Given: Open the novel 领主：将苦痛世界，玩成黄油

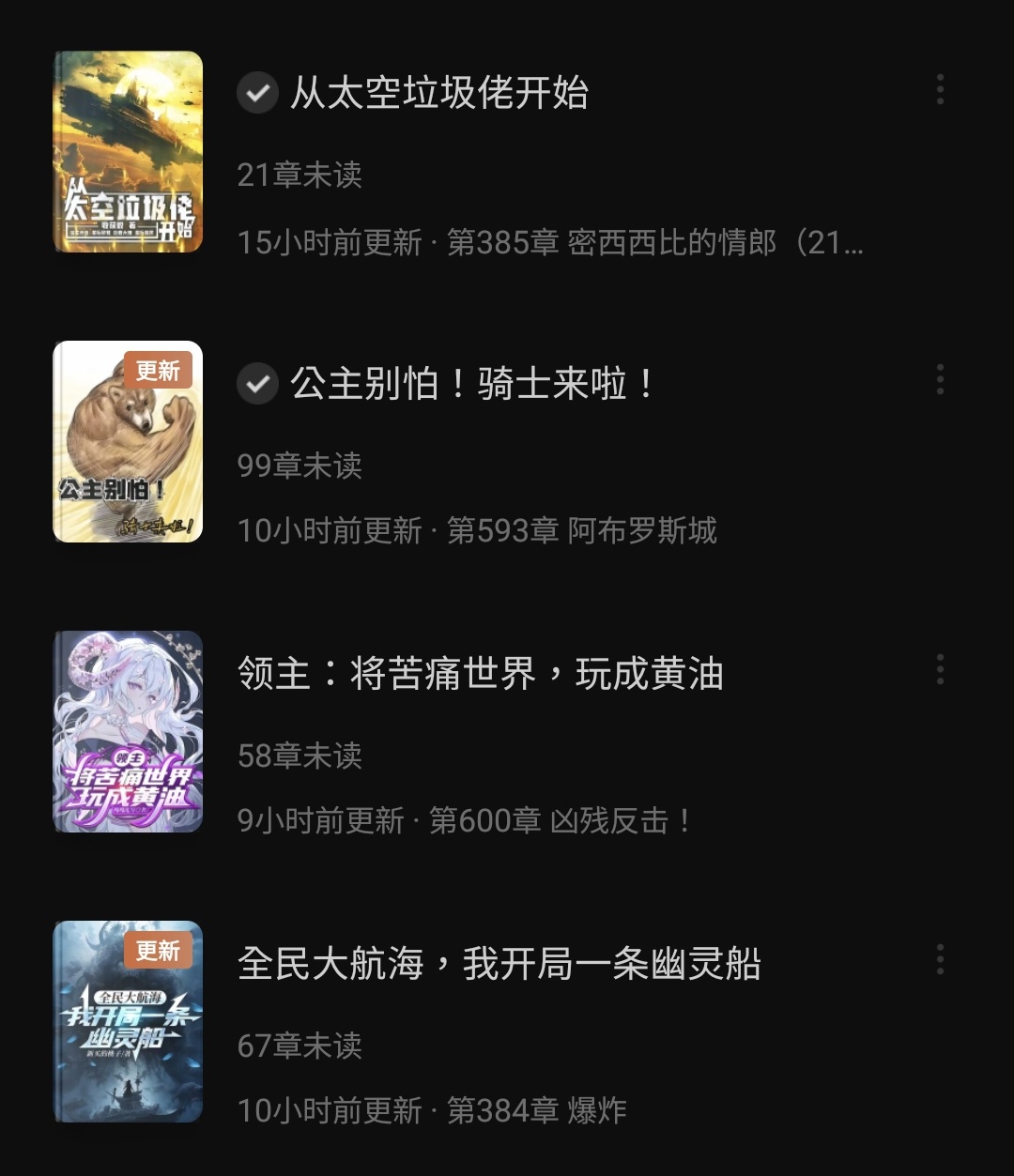Looking at the screenshot, I should (480, 674).
